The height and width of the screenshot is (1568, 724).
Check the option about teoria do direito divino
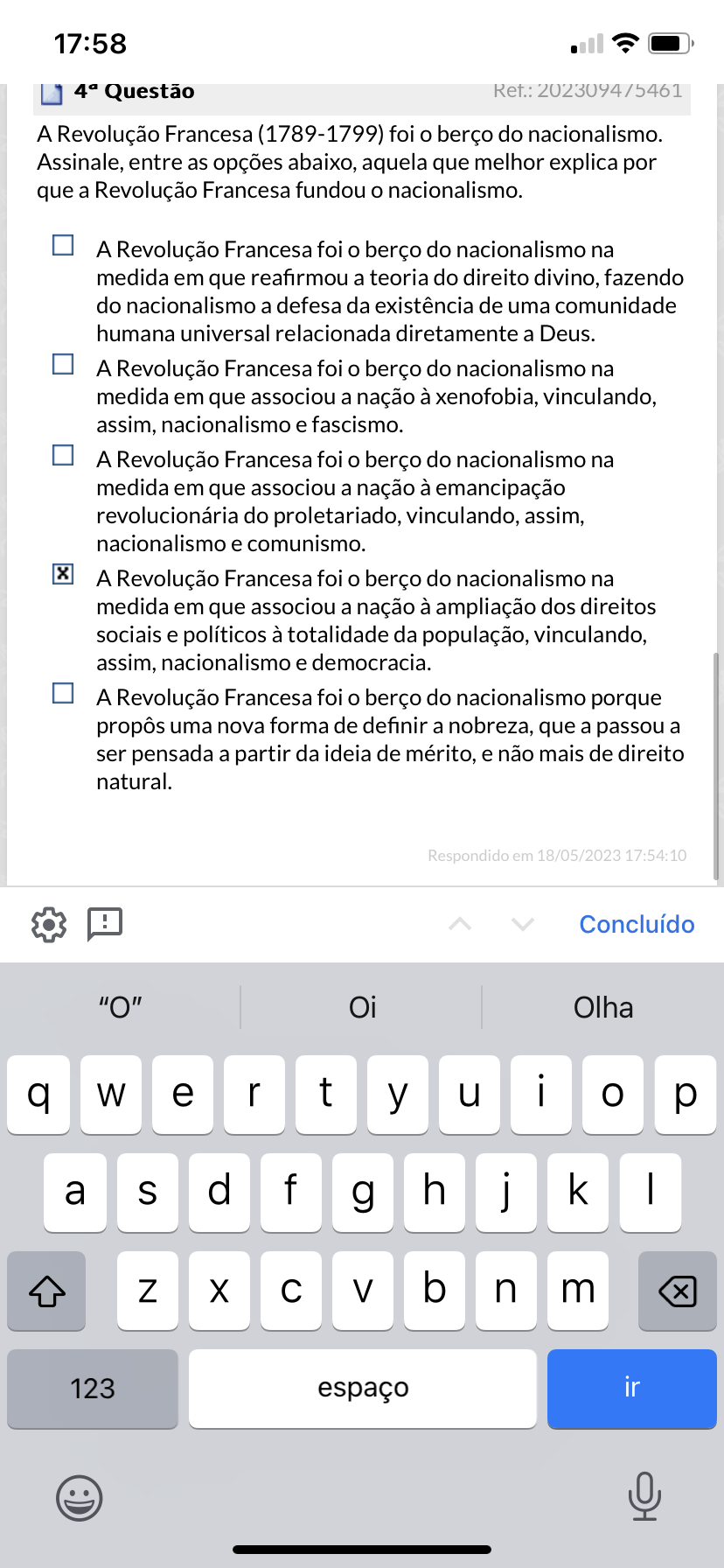(x=63, y=245)
